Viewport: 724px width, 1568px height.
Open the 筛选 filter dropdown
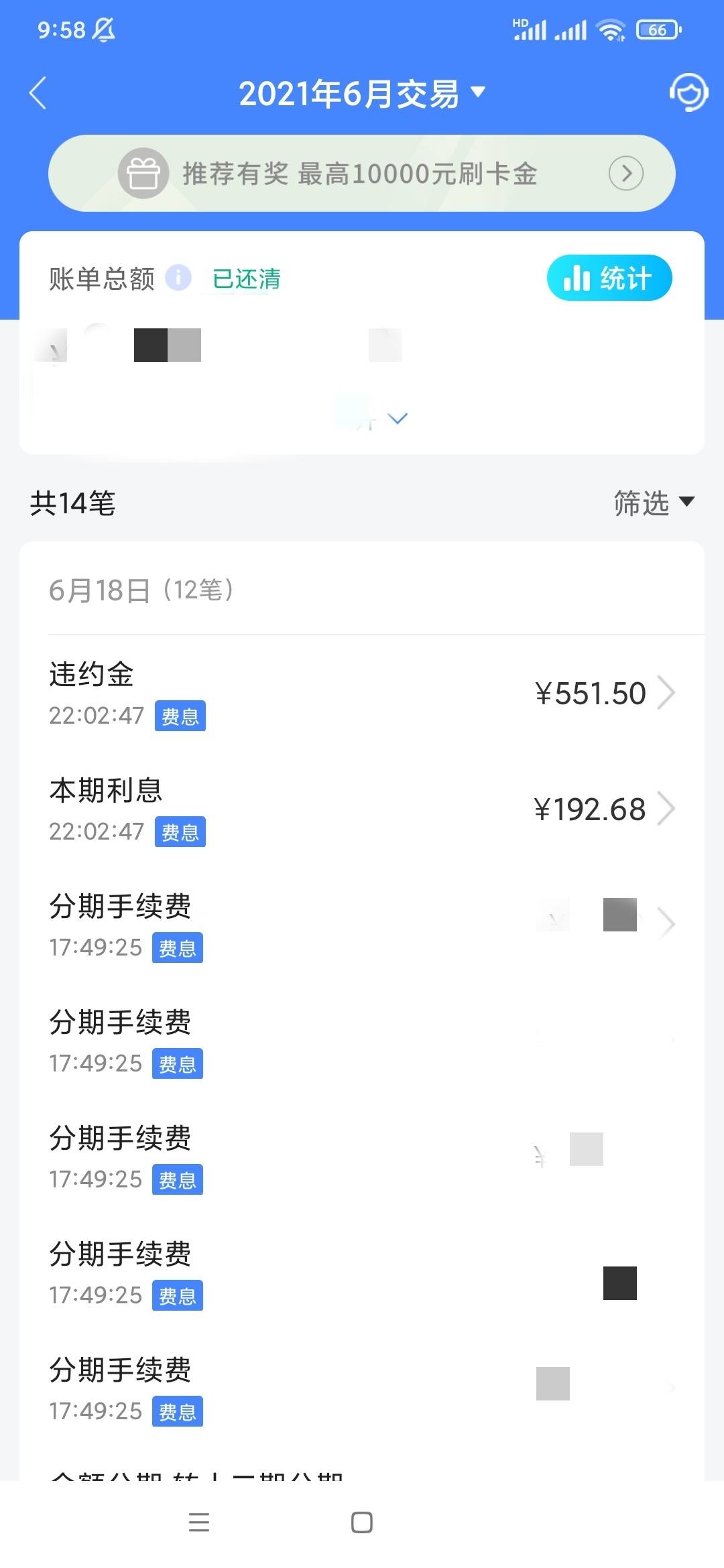tap(654, 503)
